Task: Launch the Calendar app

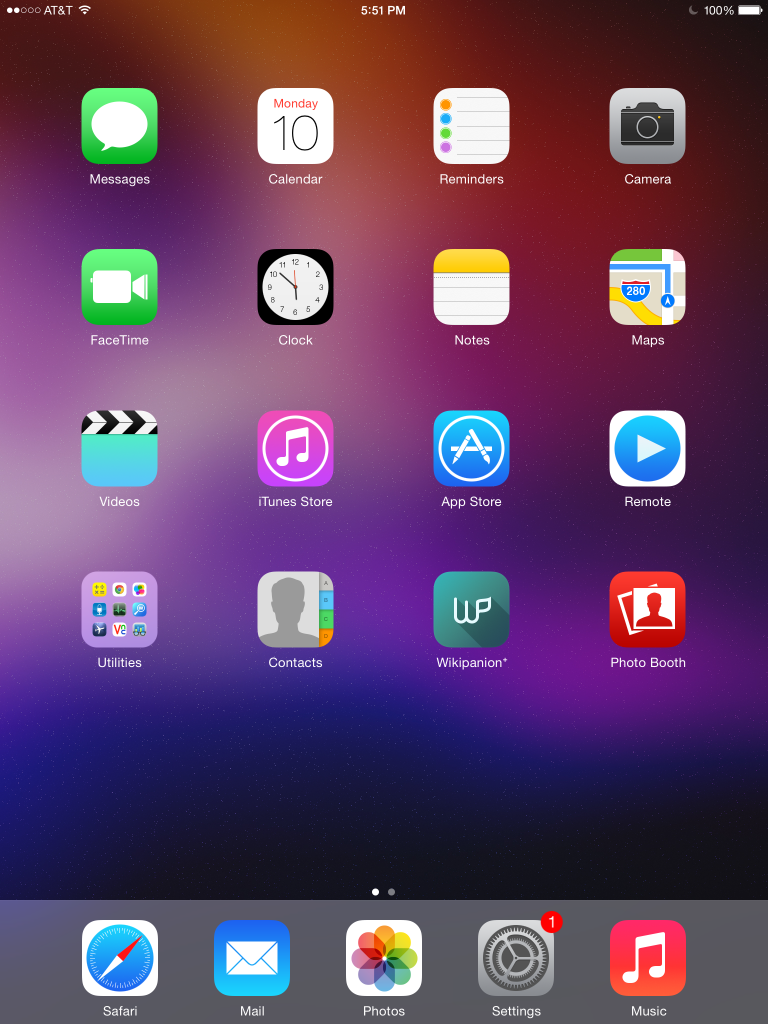Action: tap(295, 126)
